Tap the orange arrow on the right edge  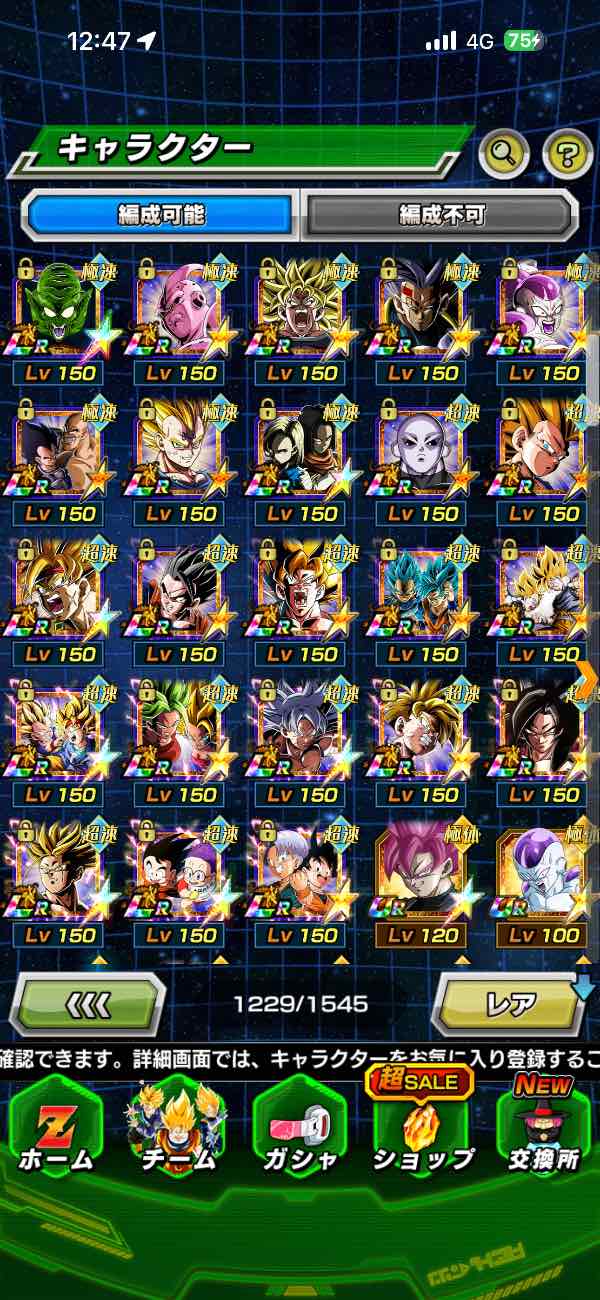588,676
